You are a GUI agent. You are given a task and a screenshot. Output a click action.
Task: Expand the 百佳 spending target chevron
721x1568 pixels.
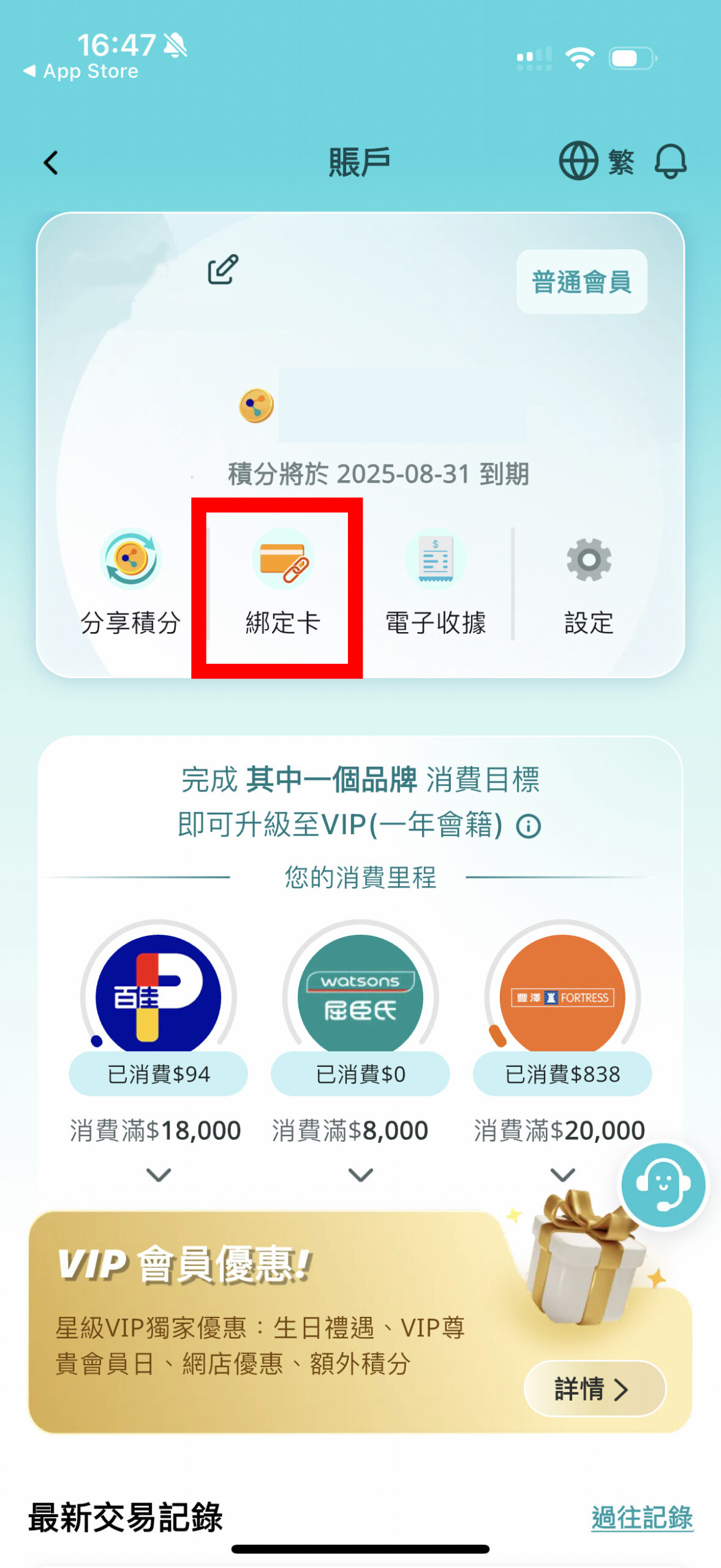point(159,1174)
